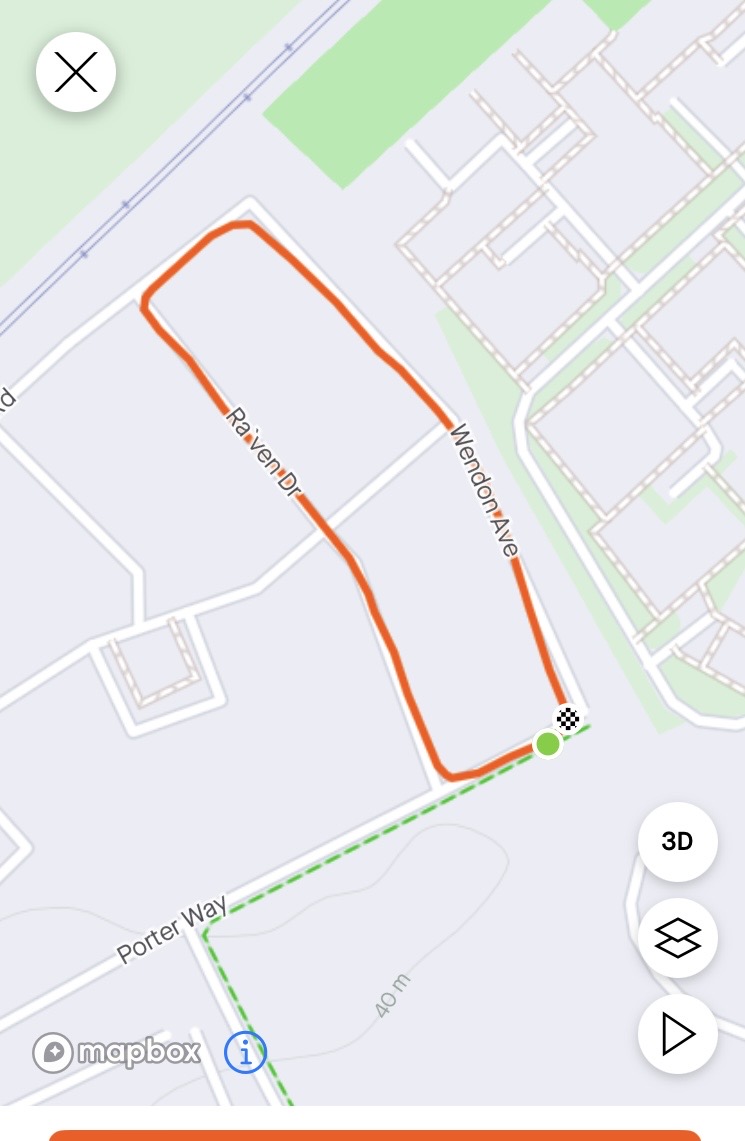Switch the map to 3D mode
The image size is (745, 1141).
[x=677, y=841]
